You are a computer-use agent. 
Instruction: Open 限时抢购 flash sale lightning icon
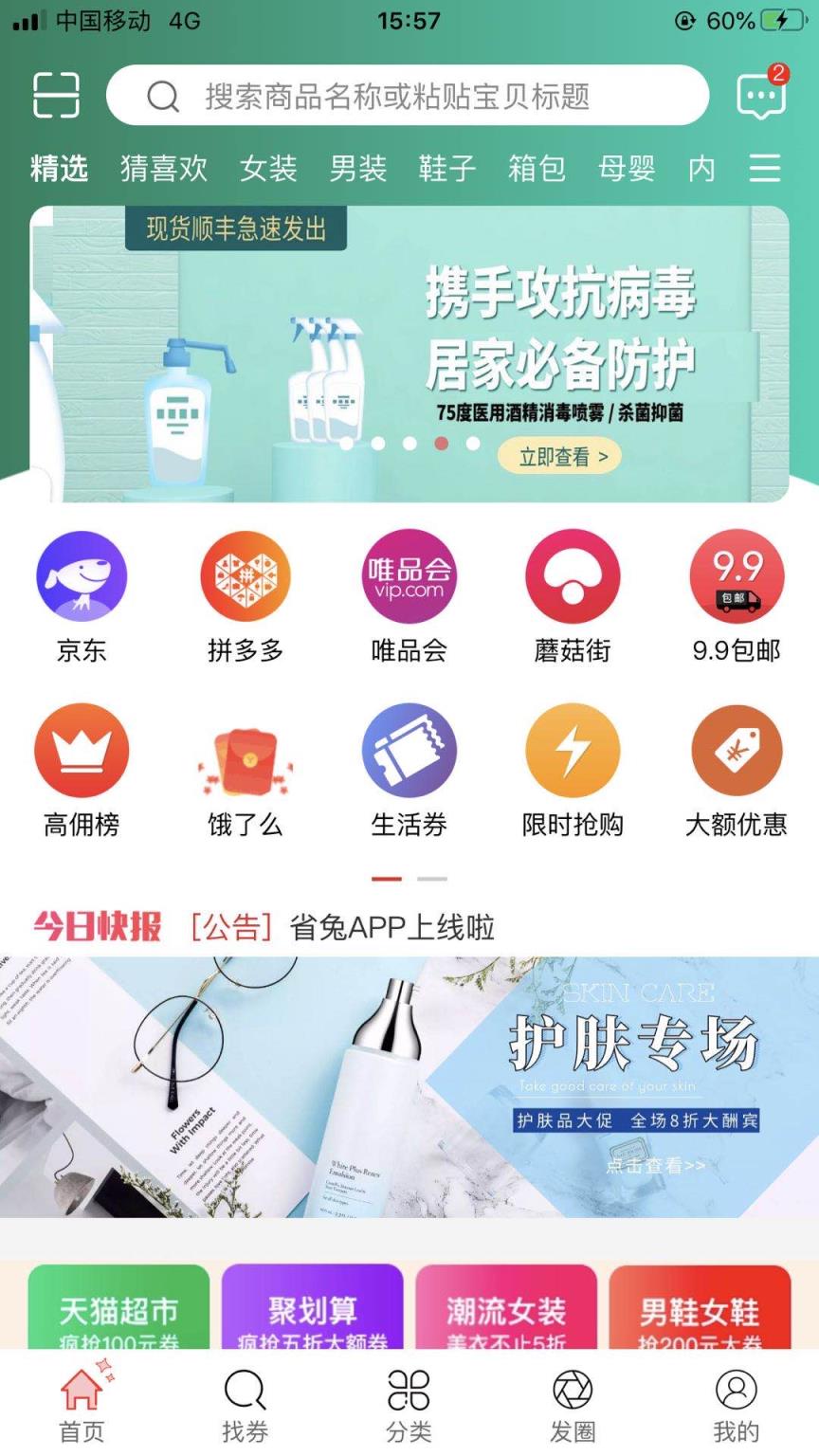click(573, 749)
